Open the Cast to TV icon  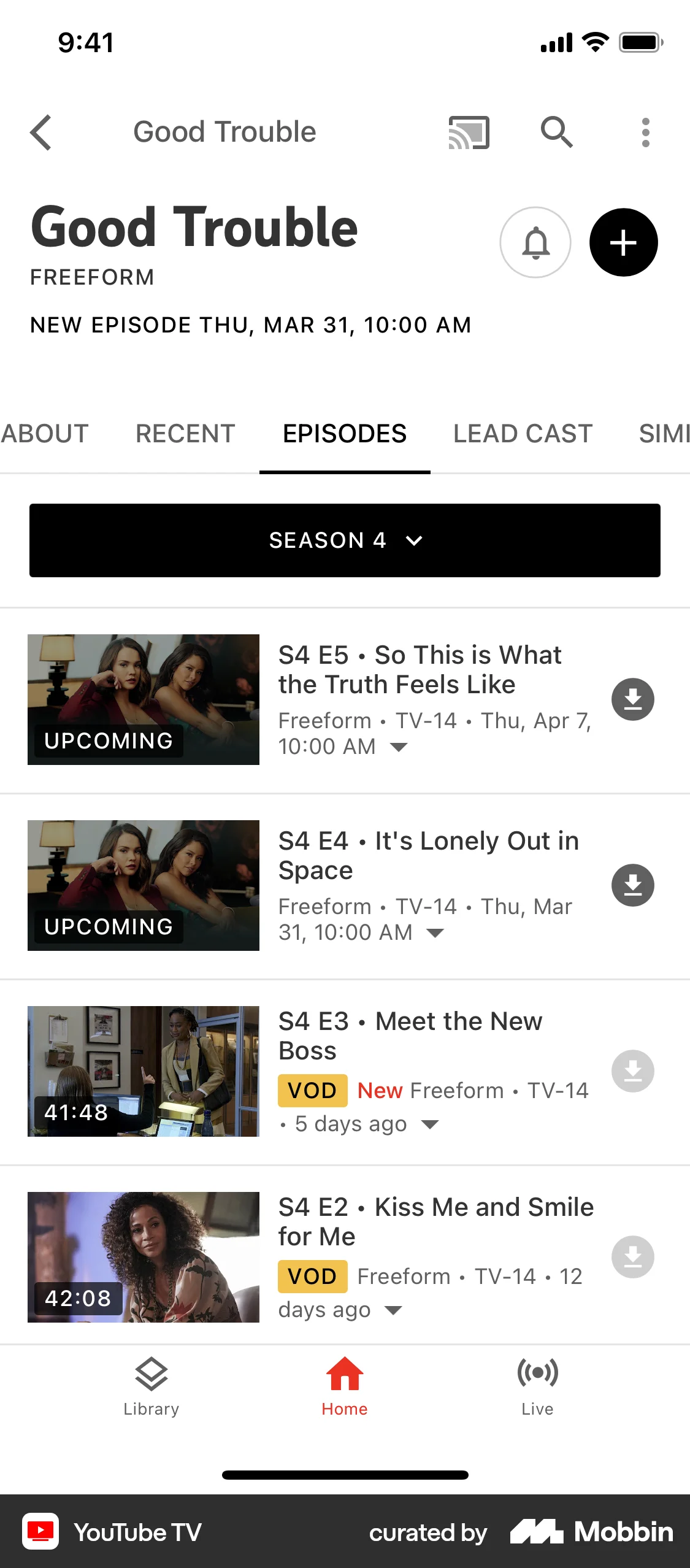[469, 132]
